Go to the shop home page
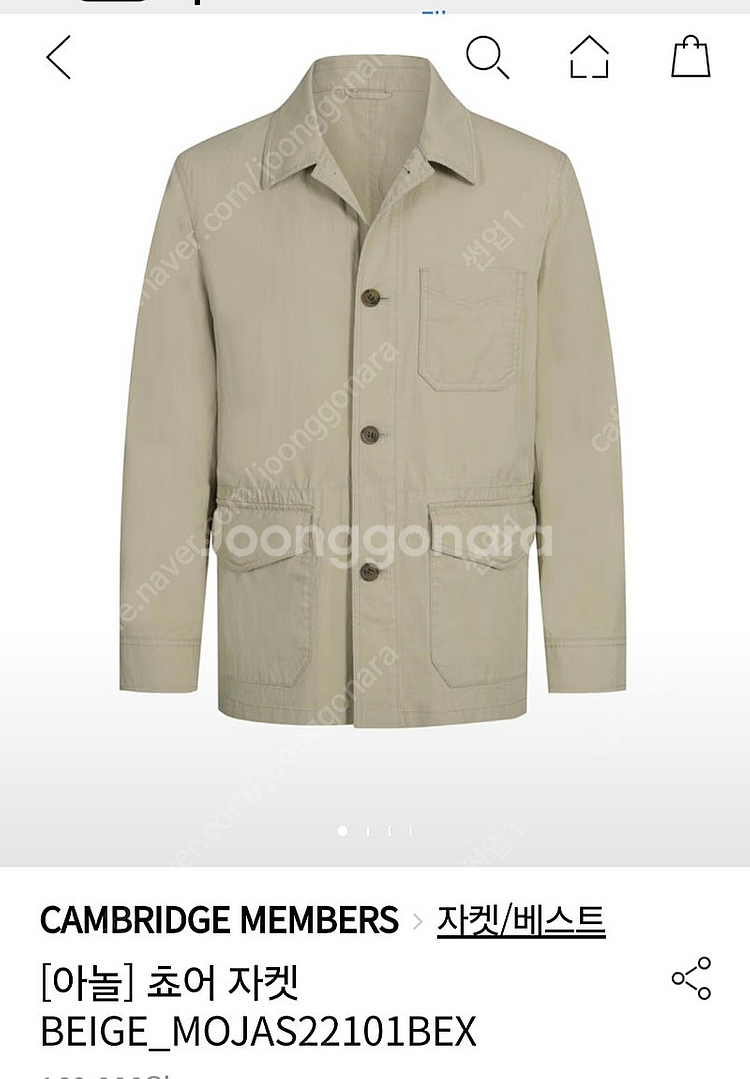 (x=589, y=57)
